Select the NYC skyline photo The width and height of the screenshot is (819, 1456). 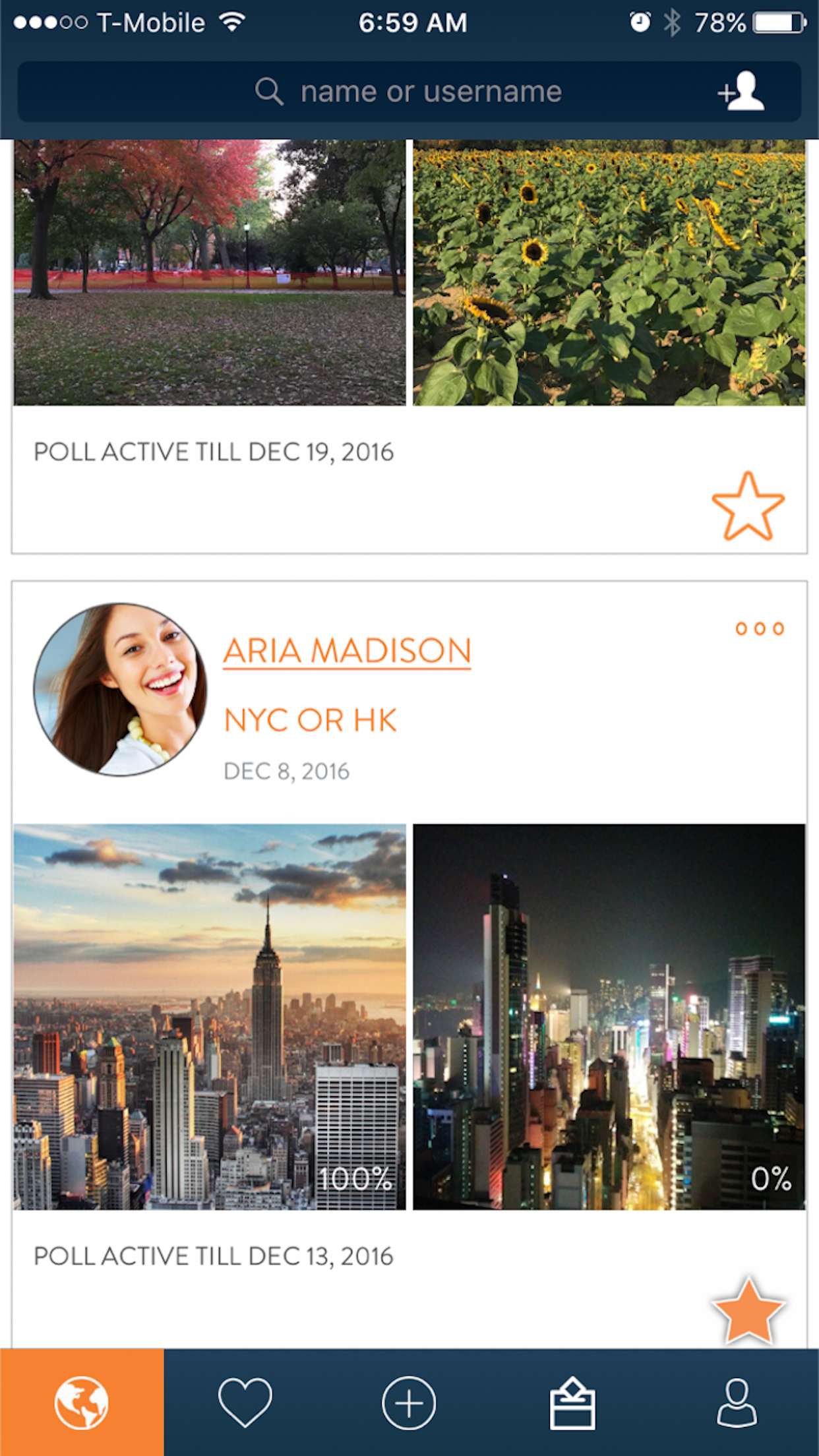click(210, 1017)
